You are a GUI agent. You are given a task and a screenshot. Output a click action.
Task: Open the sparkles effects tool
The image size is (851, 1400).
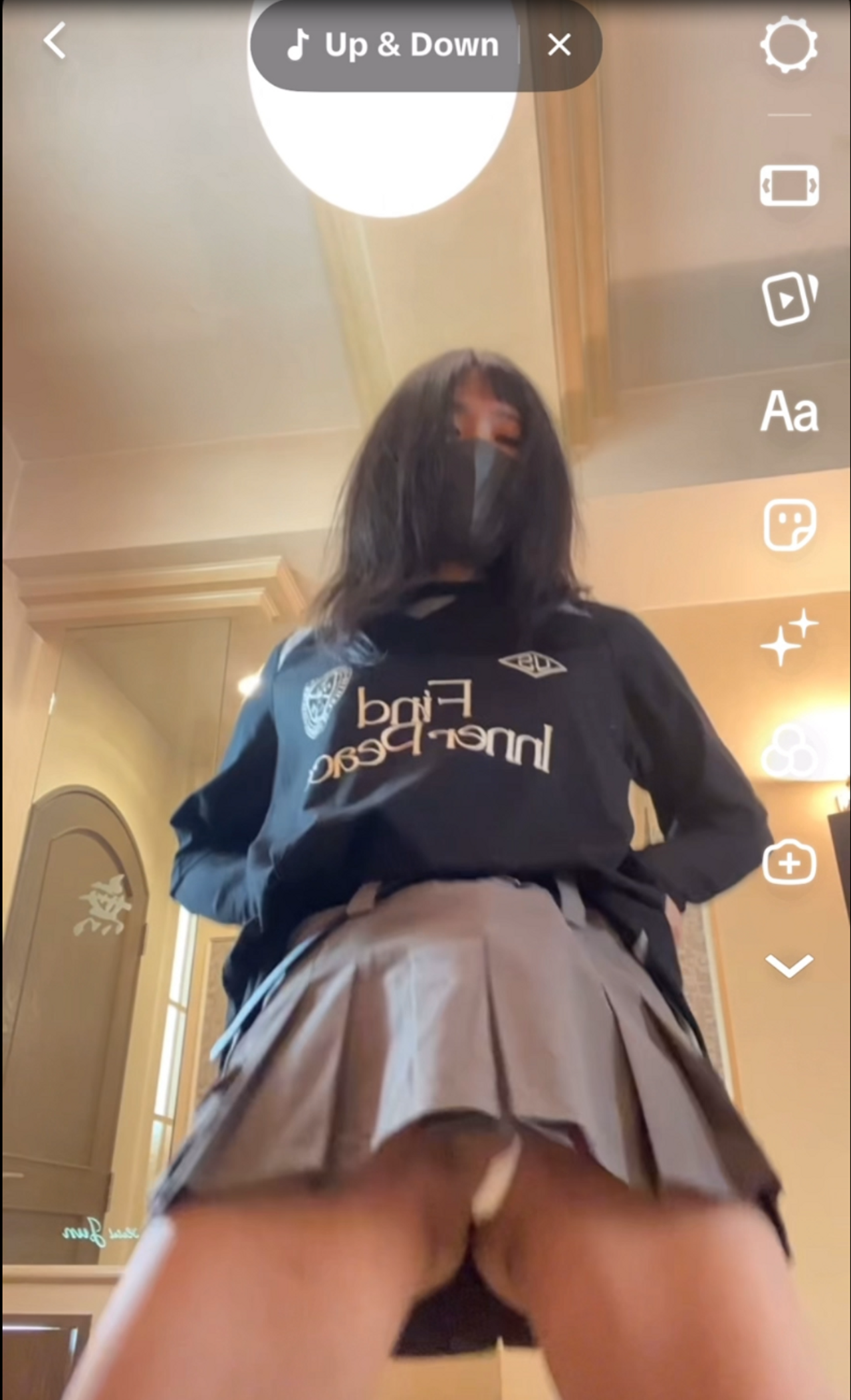point(789,638)
